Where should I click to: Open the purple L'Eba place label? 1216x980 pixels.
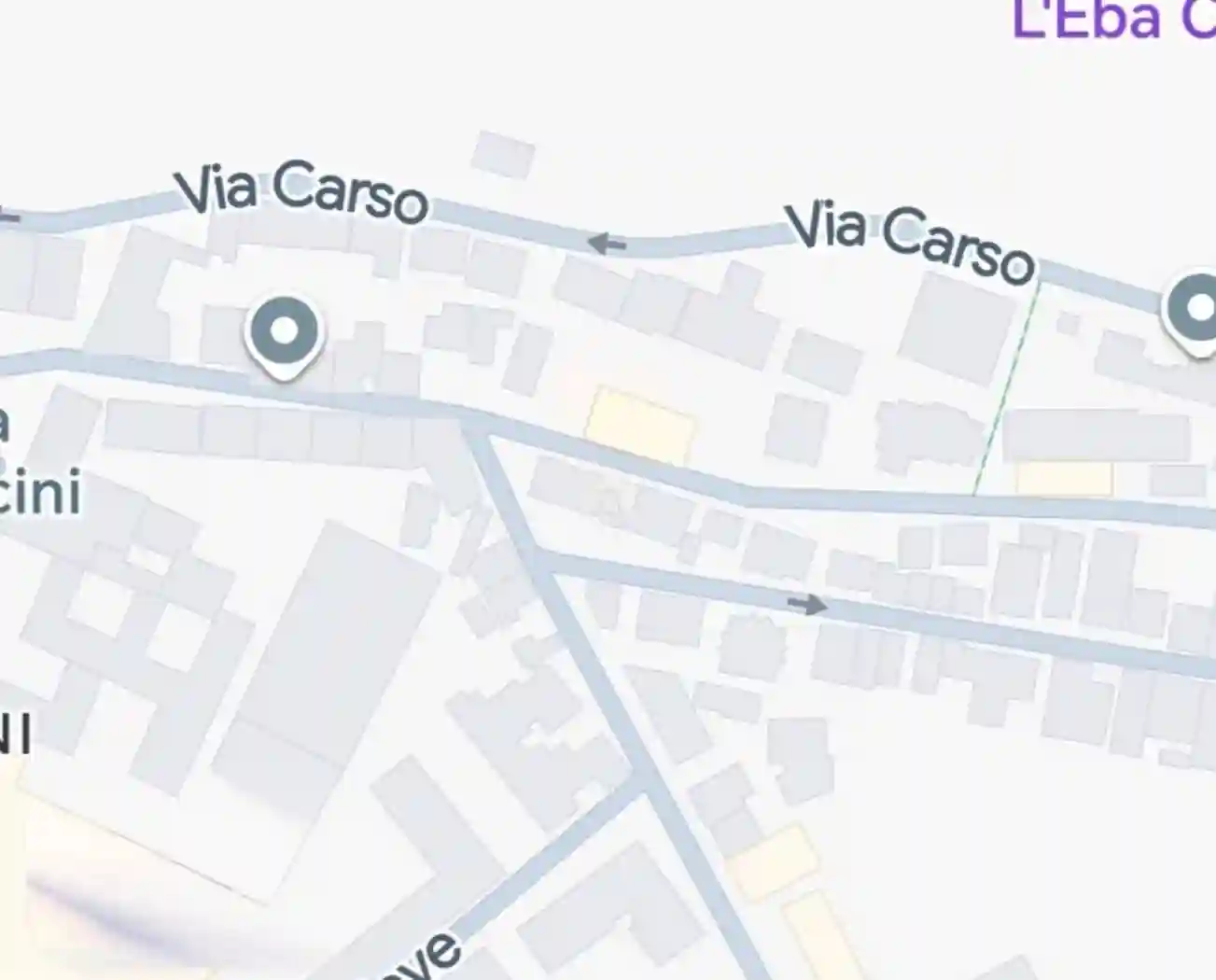1112,21
